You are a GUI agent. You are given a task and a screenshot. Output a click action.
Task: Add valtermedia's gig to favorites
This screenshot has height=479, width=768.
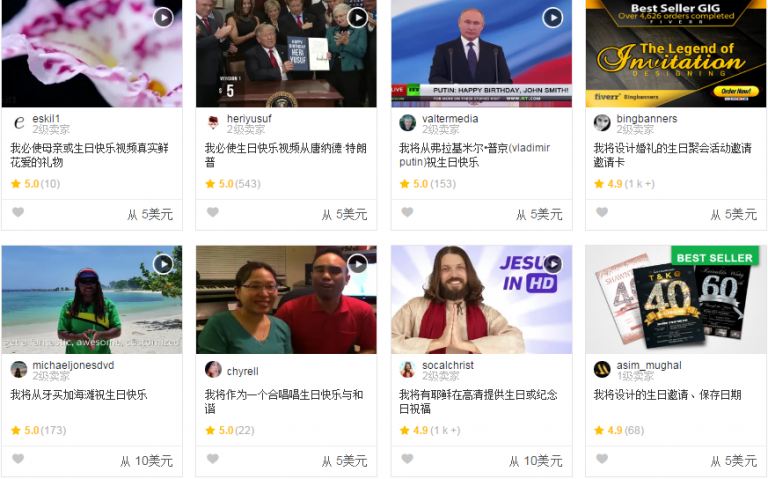[407, 212]
